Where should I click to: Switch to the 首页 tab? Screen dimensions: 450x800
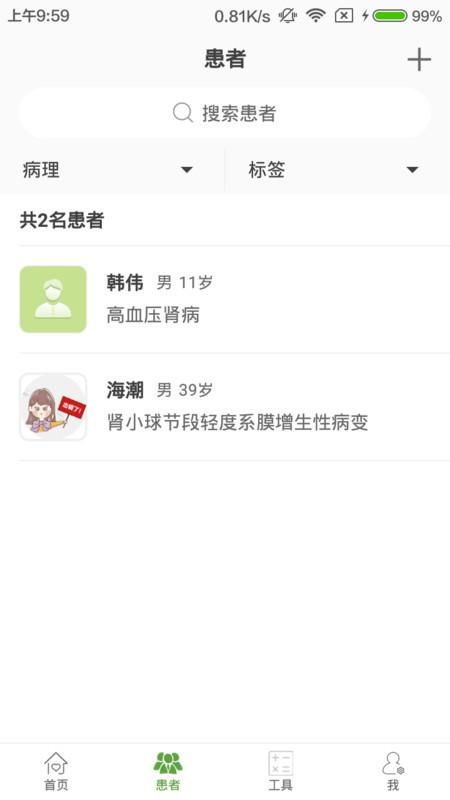click(56, 771)
